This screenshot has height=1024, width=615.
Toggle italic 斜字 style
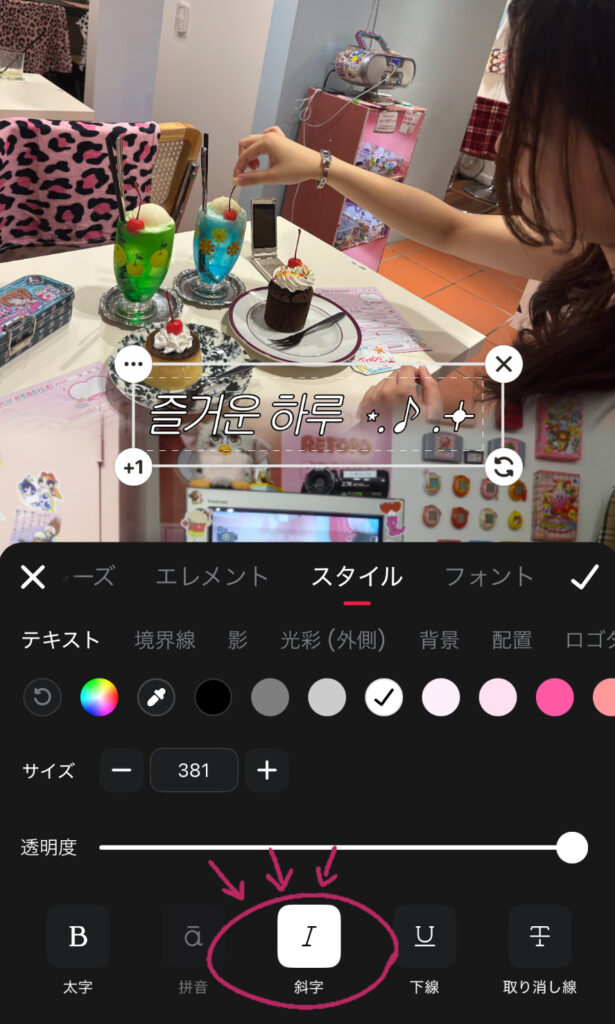[309, 936]
